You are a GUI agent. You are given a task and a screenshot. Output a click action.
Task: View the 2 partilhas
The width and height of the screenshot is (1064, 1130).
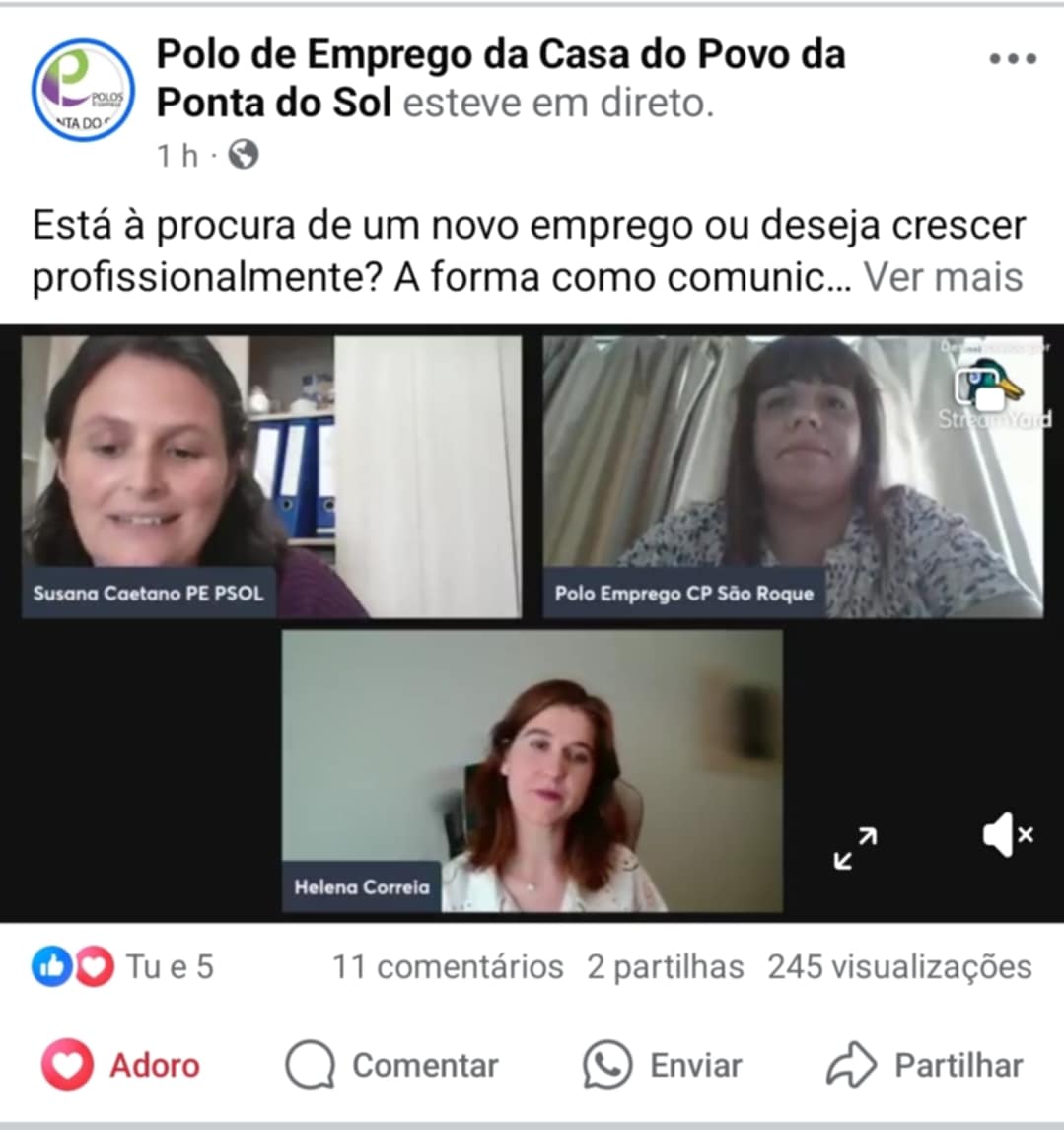tap(665, 967)
